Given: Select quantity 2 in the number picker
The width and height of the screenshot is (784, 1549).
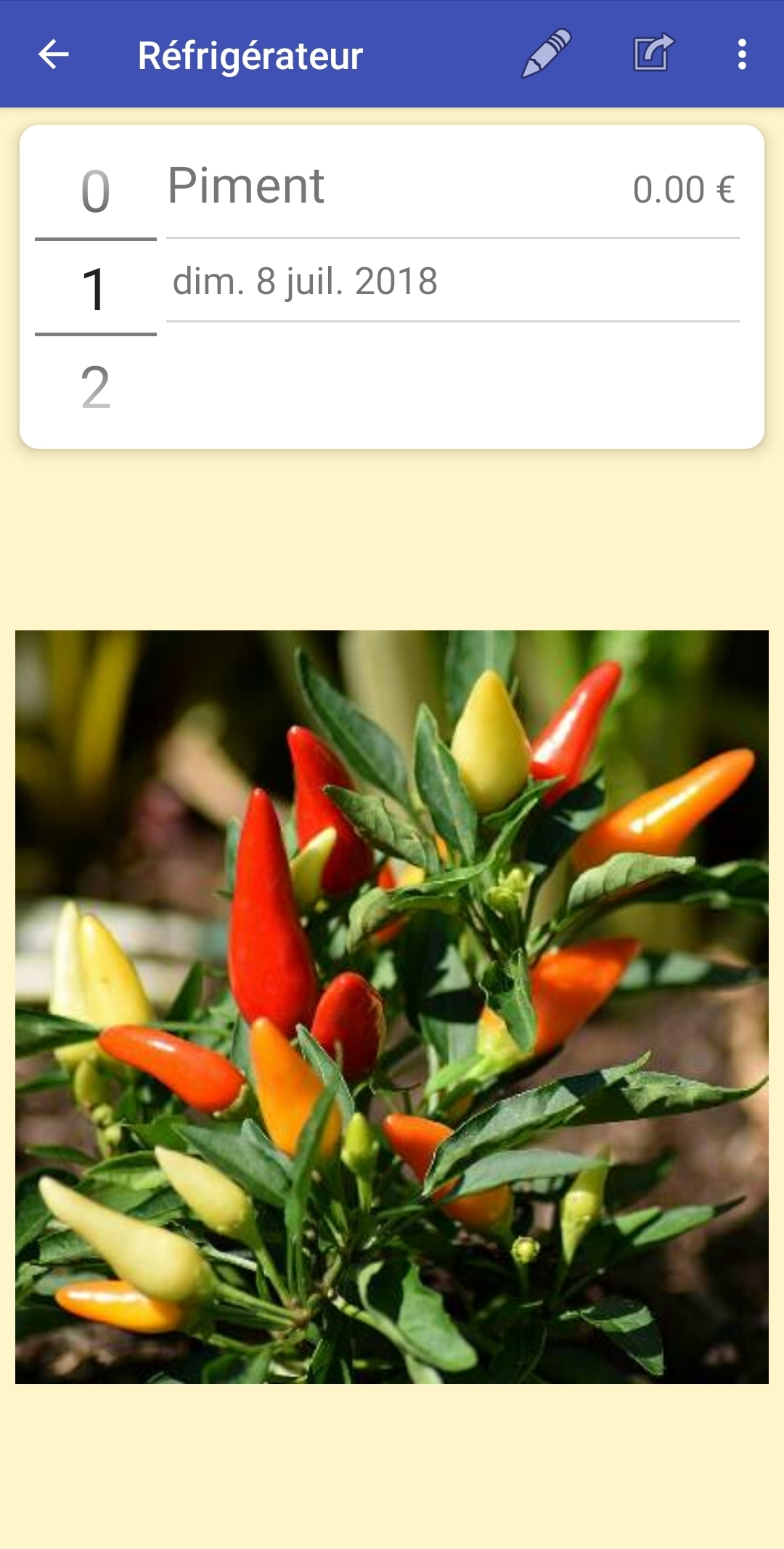Looking at the screenshot, I should coord(96,388).
